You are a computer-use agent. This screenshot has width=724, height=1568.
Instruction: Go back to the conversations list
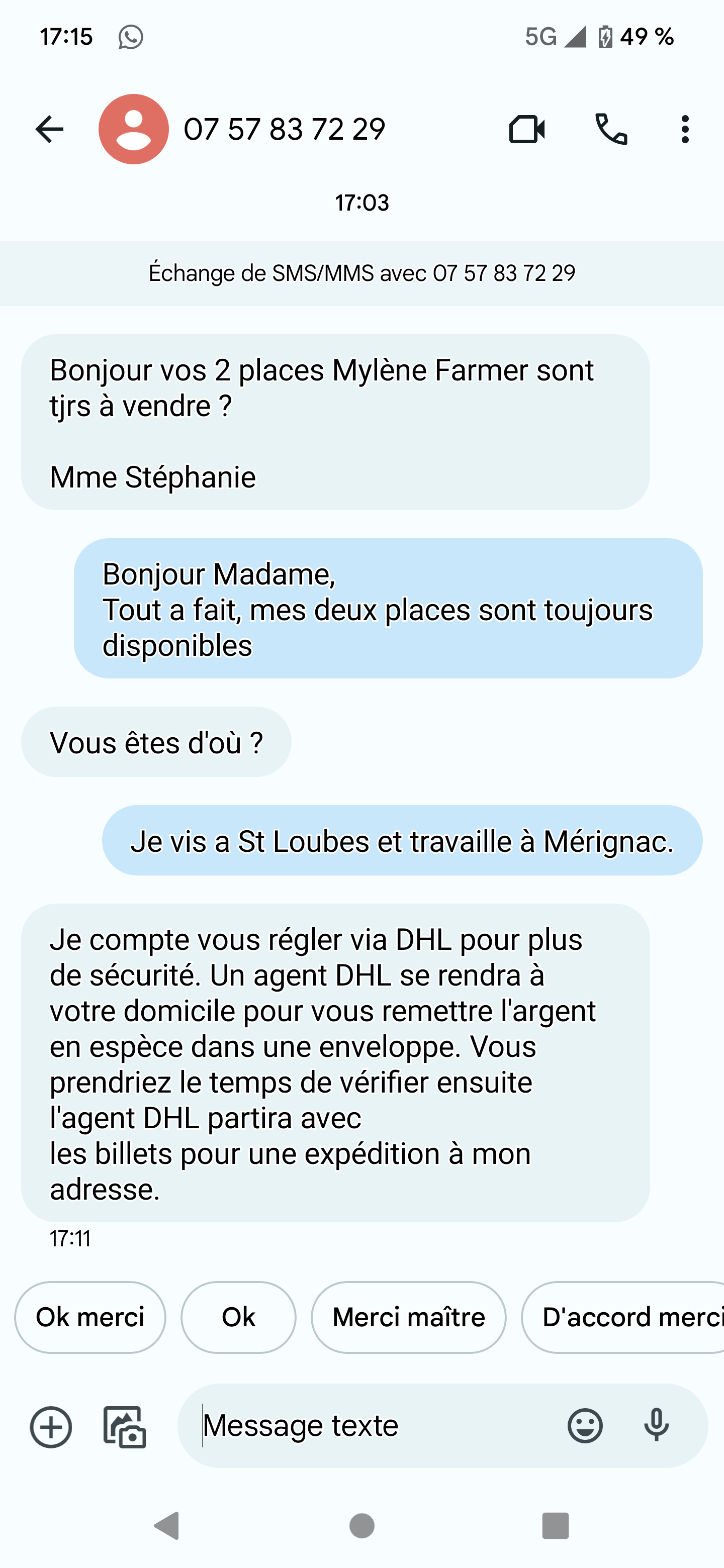coord(49,129)
